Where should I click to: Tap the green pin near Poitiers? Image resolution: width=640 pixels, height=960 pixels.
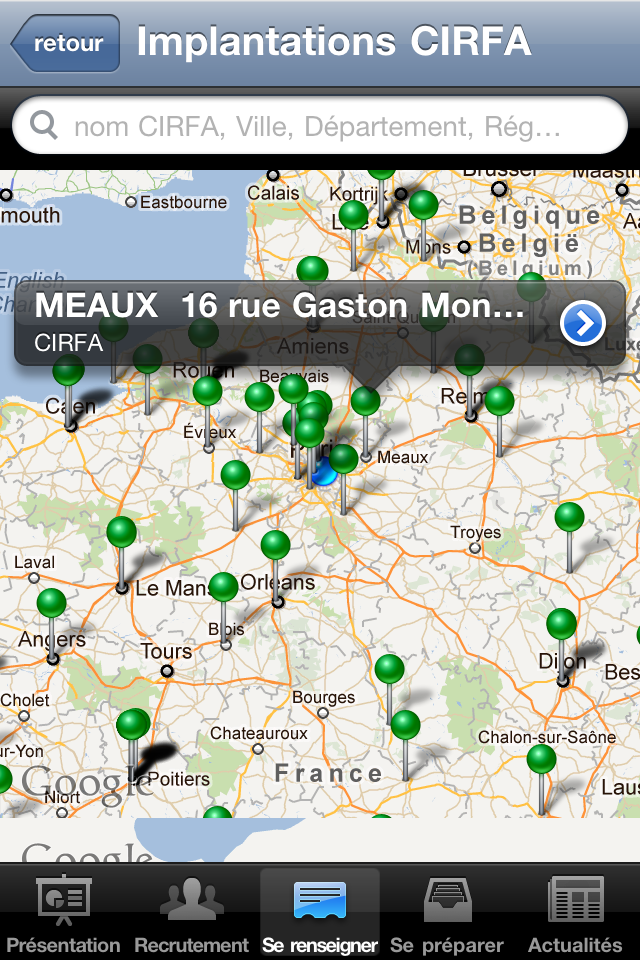click(x=132, y=725)
